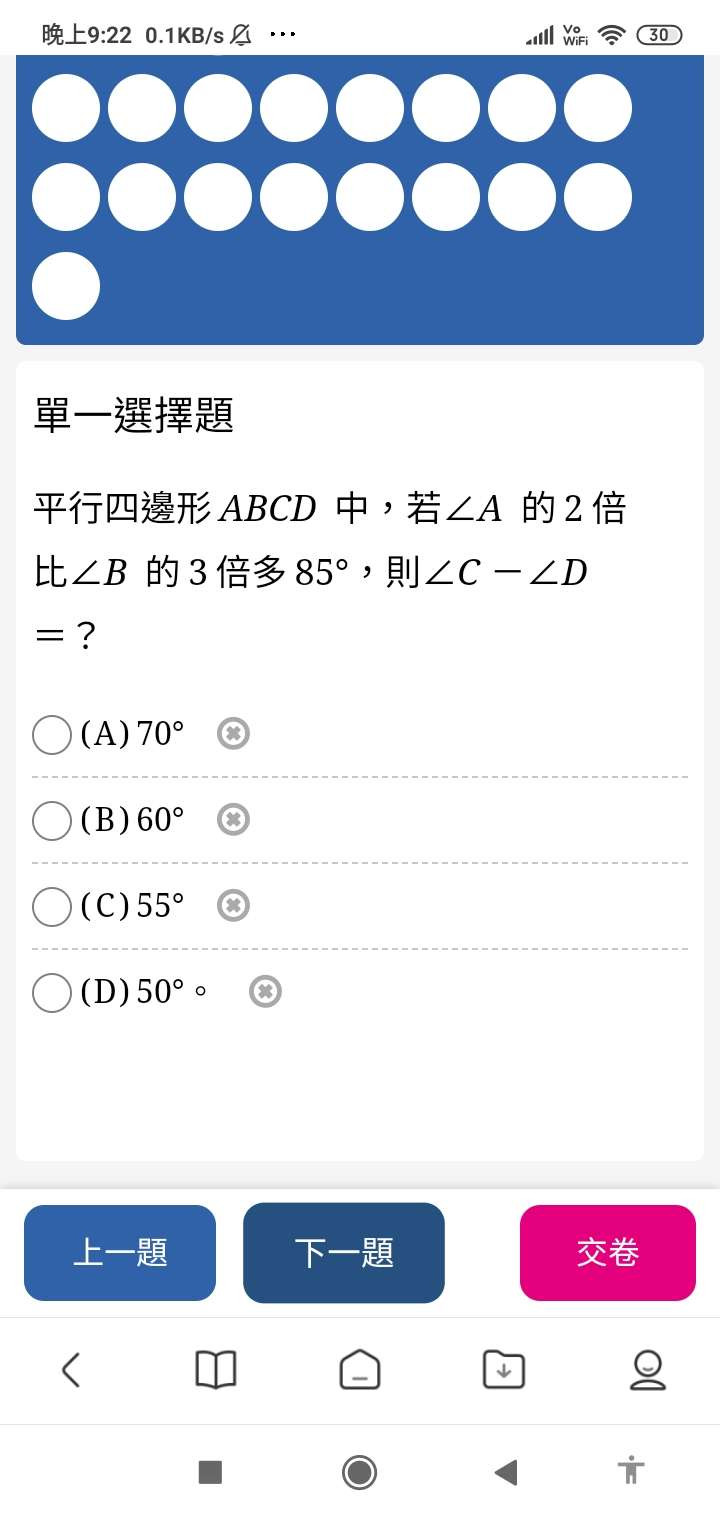Open recent apps with the square button
720x1520 pixels.
click(210, 1472)
